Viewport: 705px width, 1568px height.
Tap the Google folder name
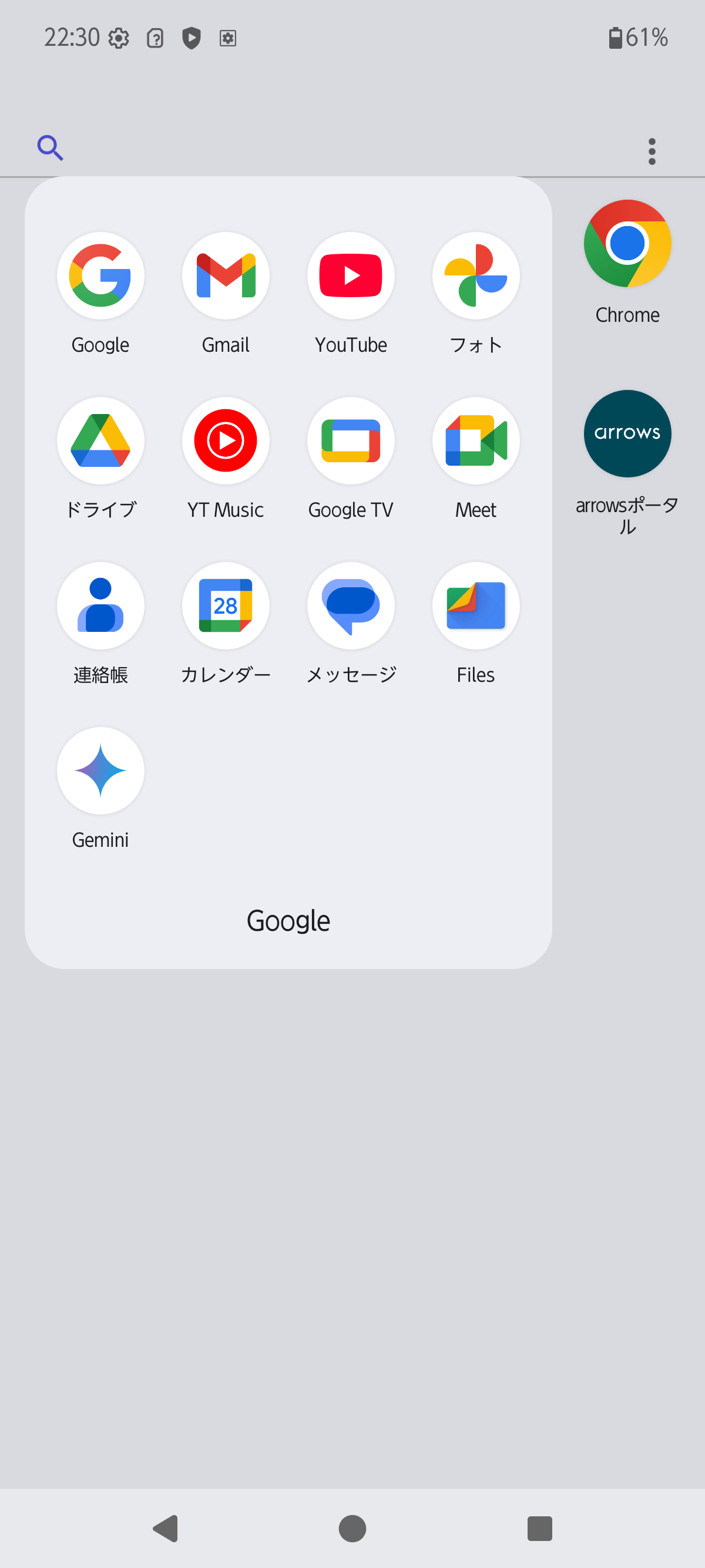pos(288,920)
